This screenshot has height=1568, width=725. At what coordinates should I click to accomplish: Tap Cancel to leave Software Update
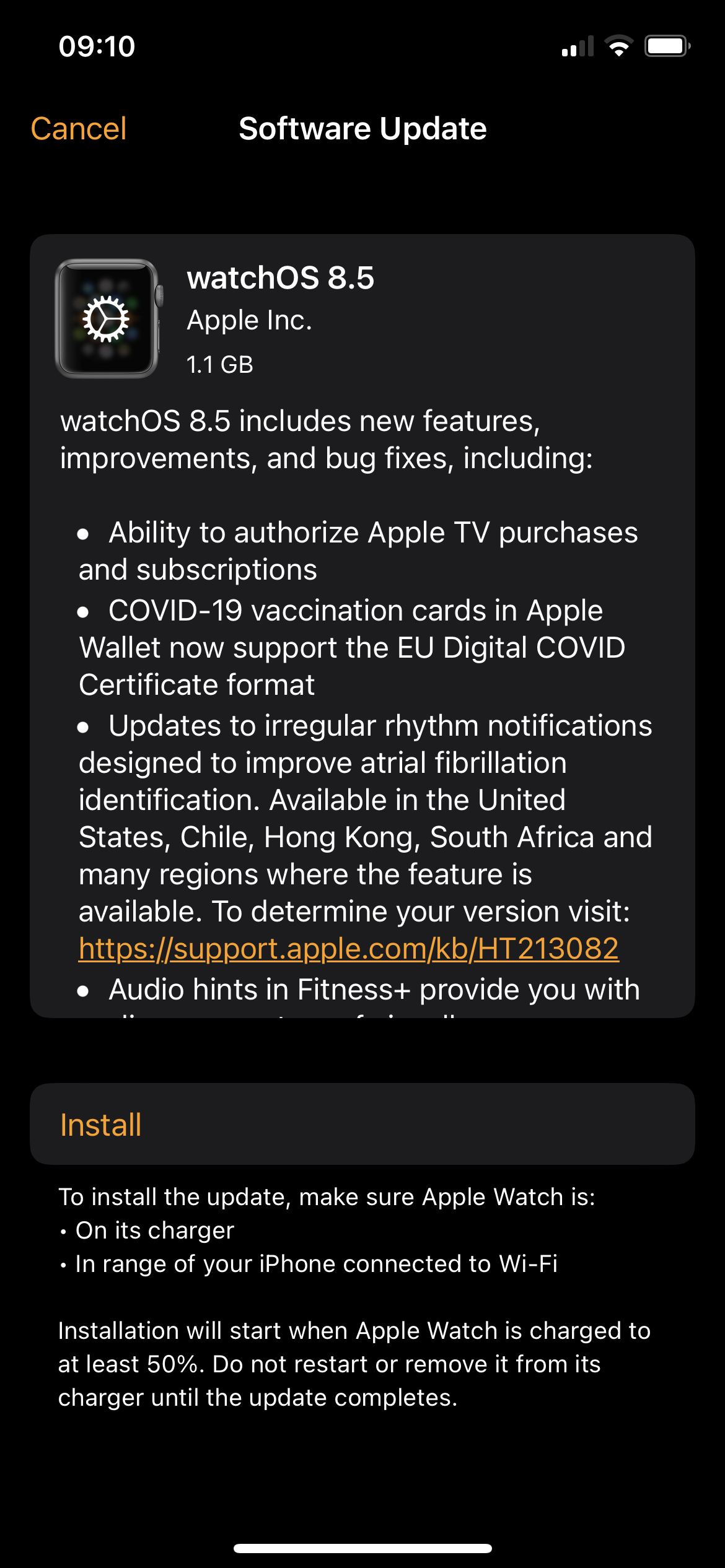pos(79,129)
